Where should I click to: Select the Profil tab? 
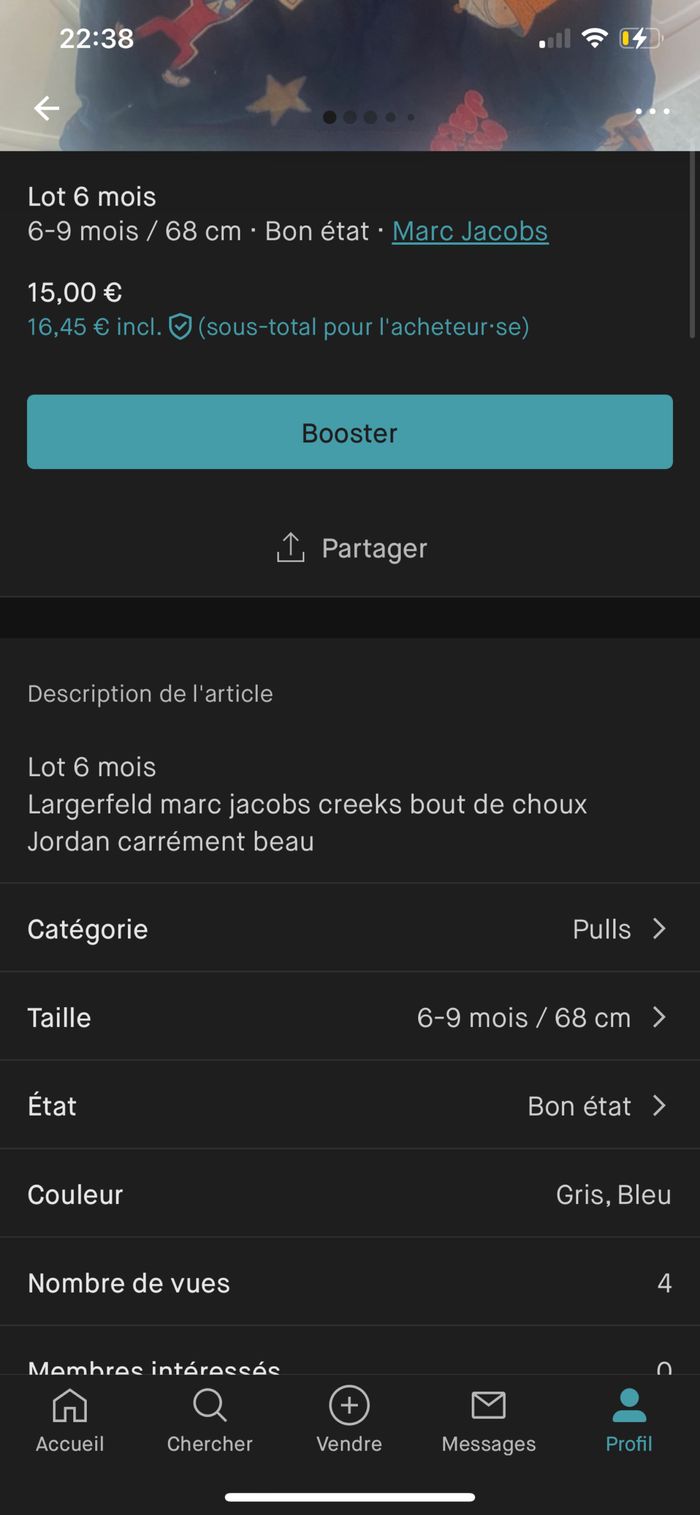pos(629,1421)
